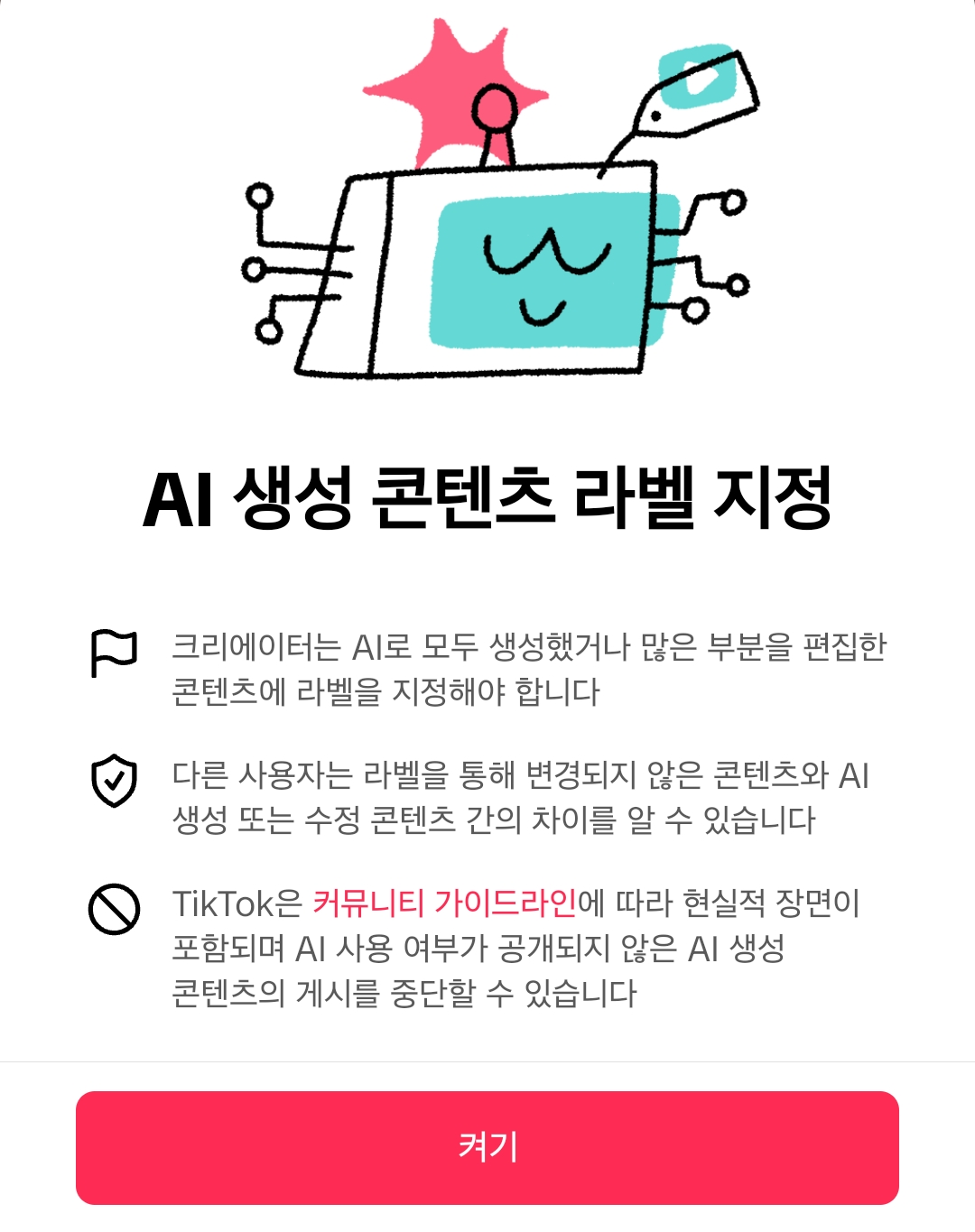Open the 커뮤니티 가이드라인 link
Viewport: 975px width, 1232px height.
coord(444,903)
